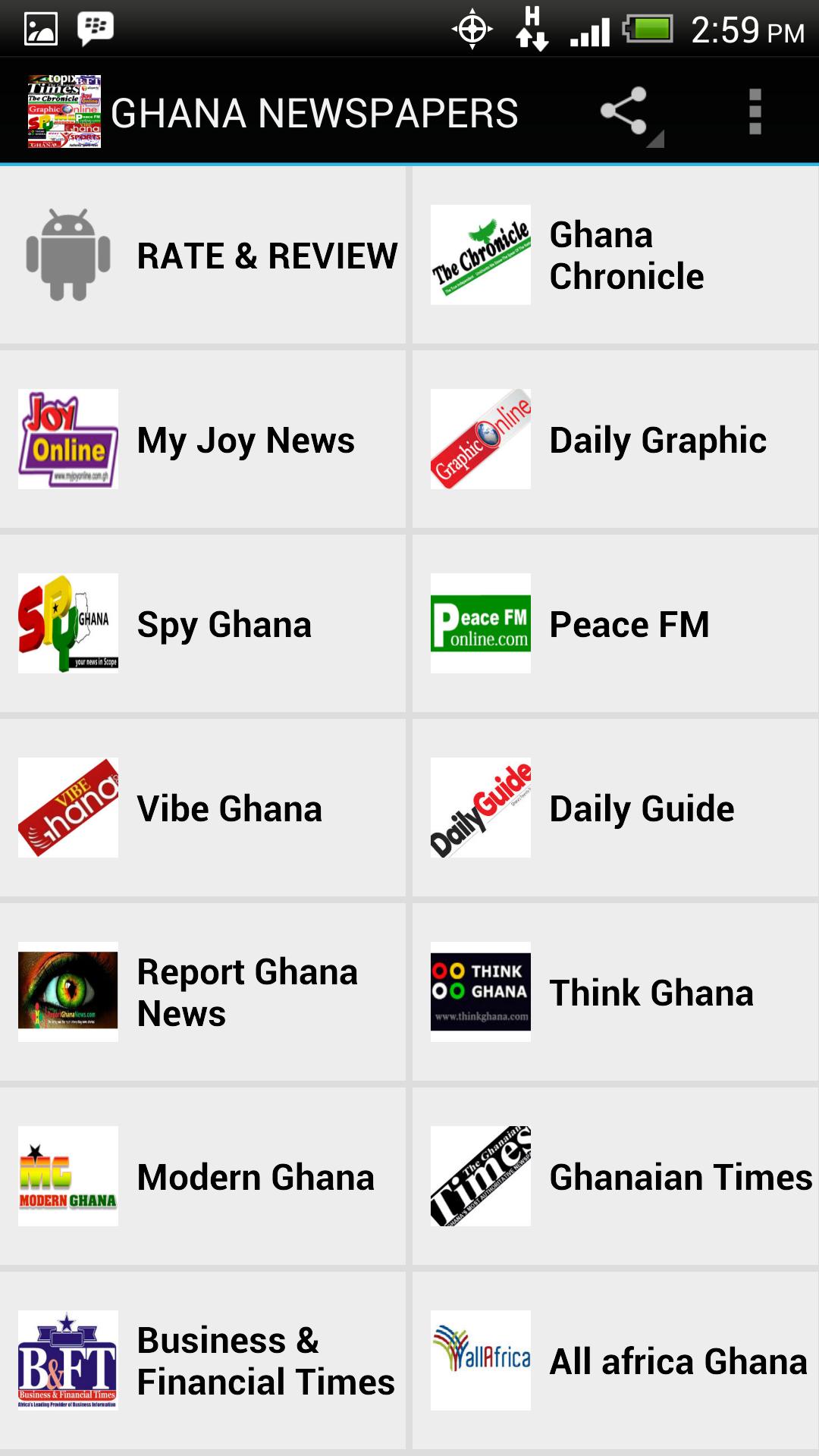The height and width of the screenshot is (1456, 819).
Task: Expand the share options dropdown arrow
Action: pos(657,139)
